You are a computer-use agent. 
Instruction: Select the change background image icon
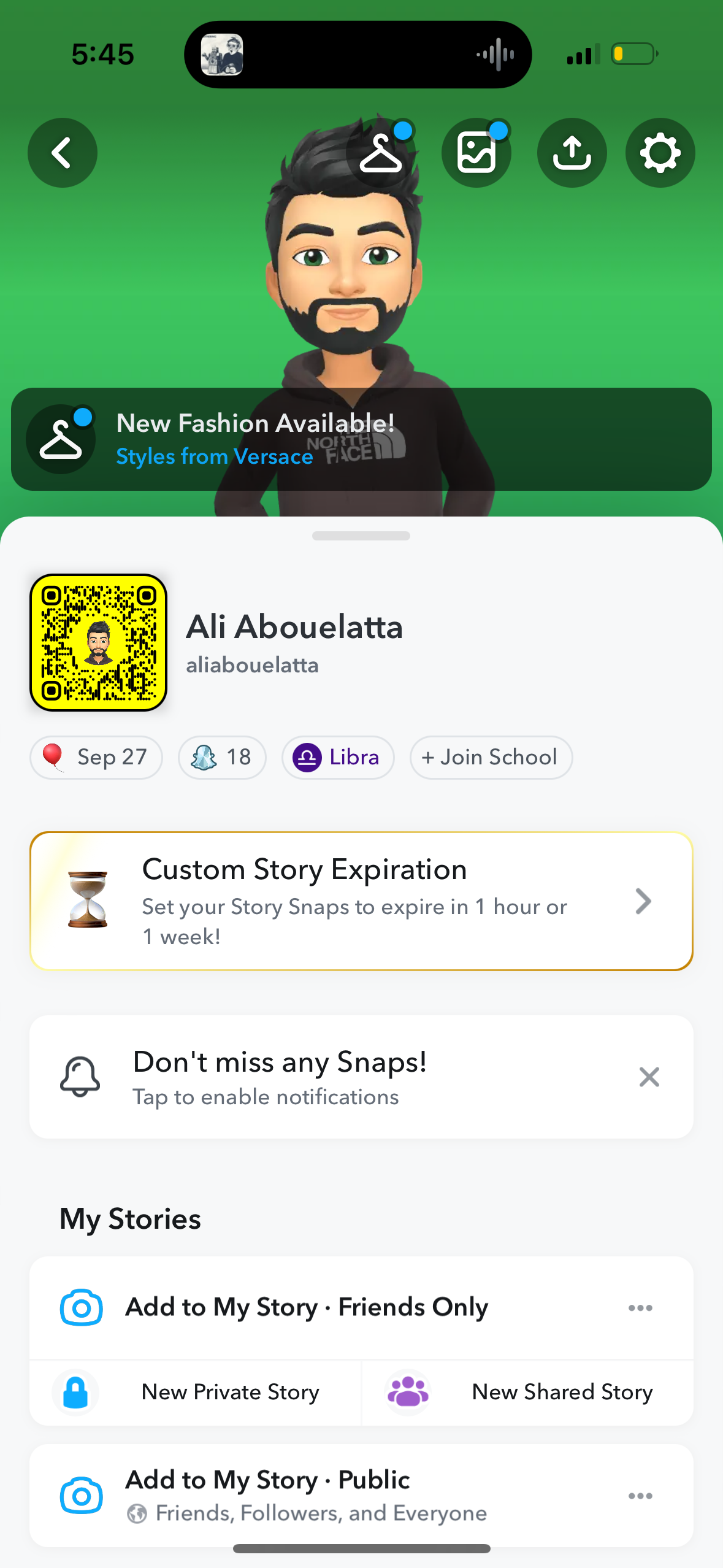click(x=476, y=153)
